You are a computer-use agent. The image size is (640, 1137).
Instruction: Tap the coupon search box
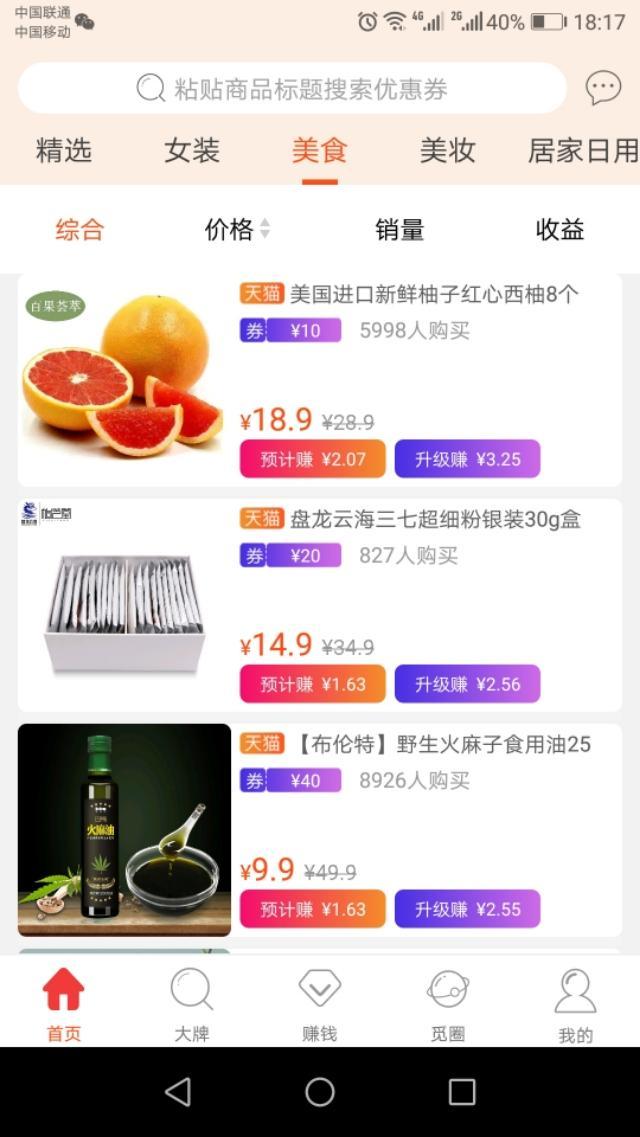pyautogui.click(x=292, y=89)
